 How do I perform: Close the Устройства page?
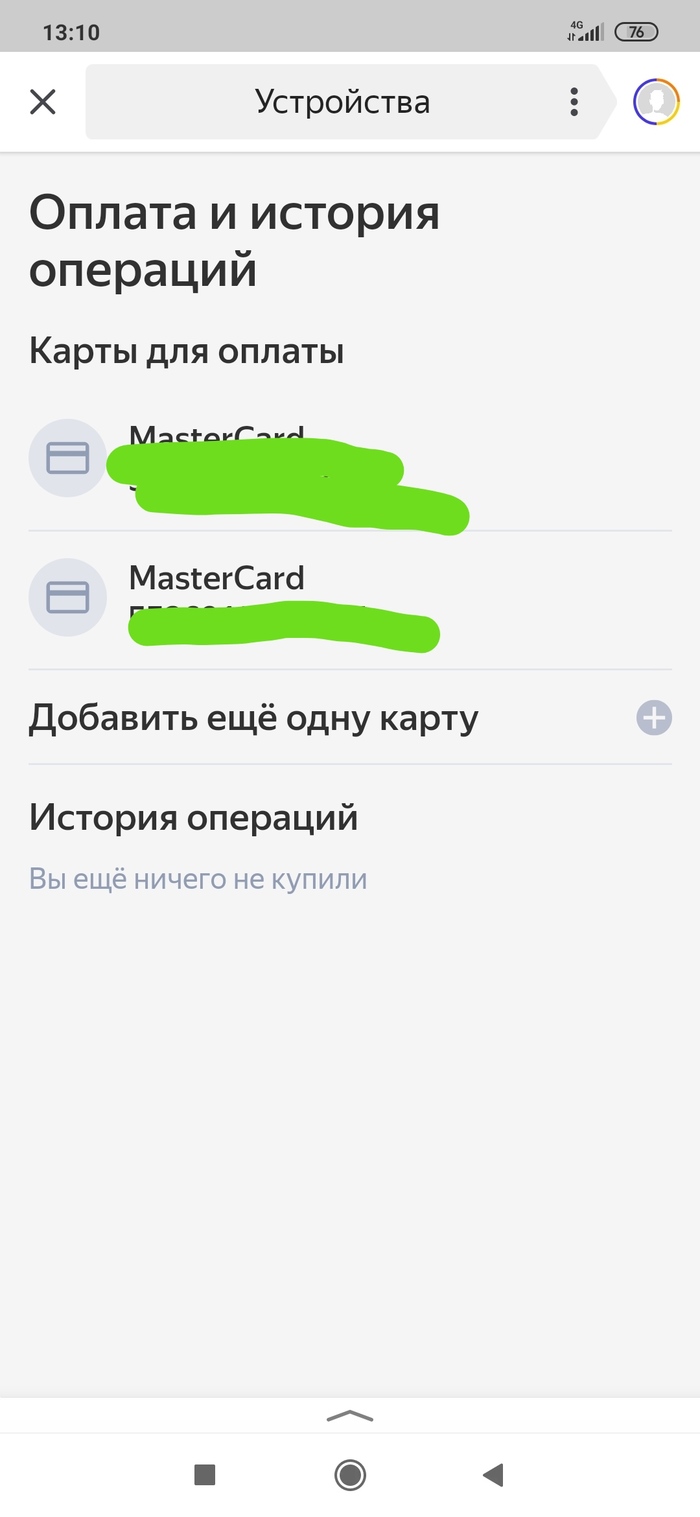click(43, 102)
